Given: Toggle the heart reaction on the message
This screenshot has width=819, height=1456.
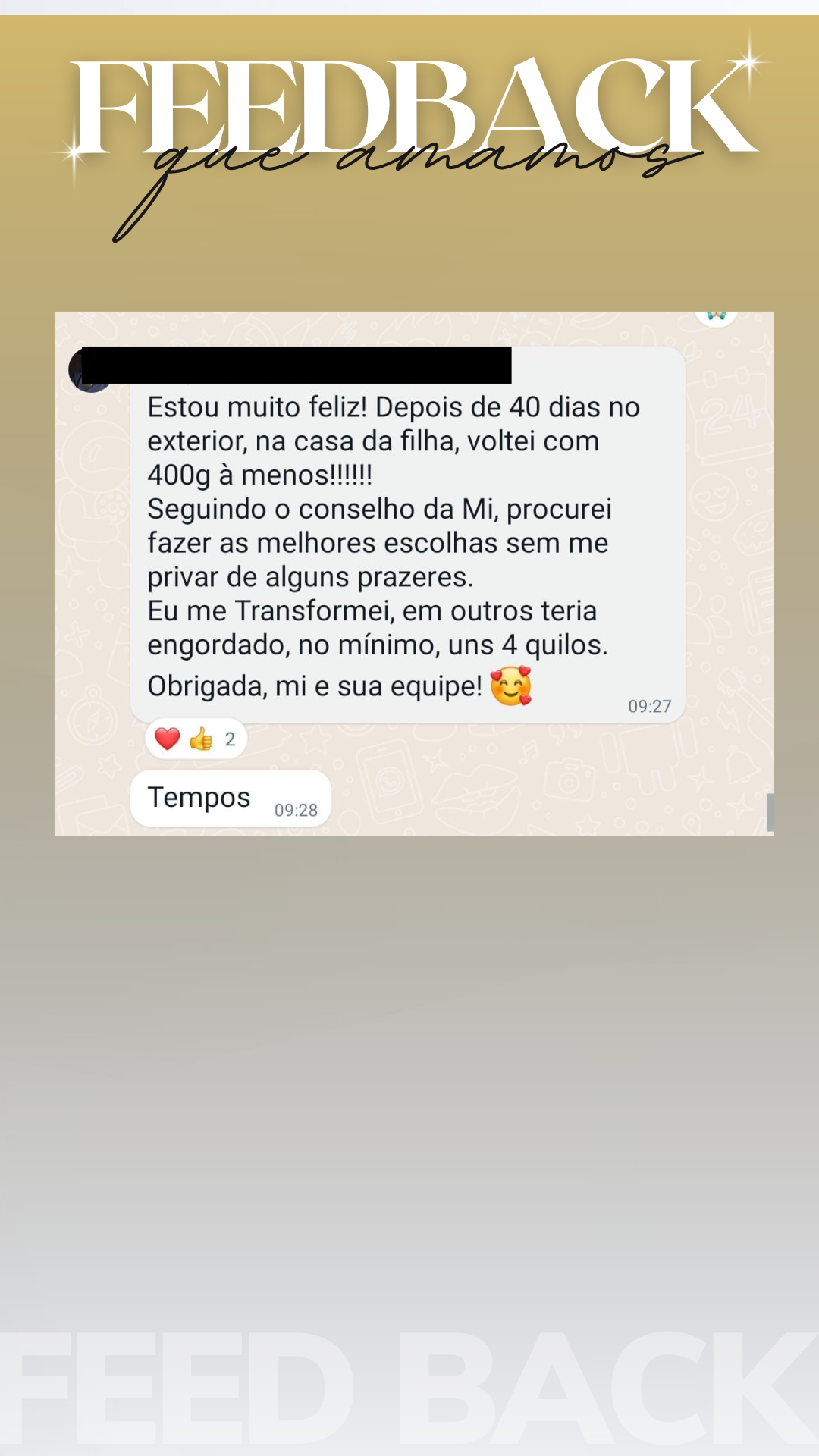Looking at the screenshot, I should point(166,737).
